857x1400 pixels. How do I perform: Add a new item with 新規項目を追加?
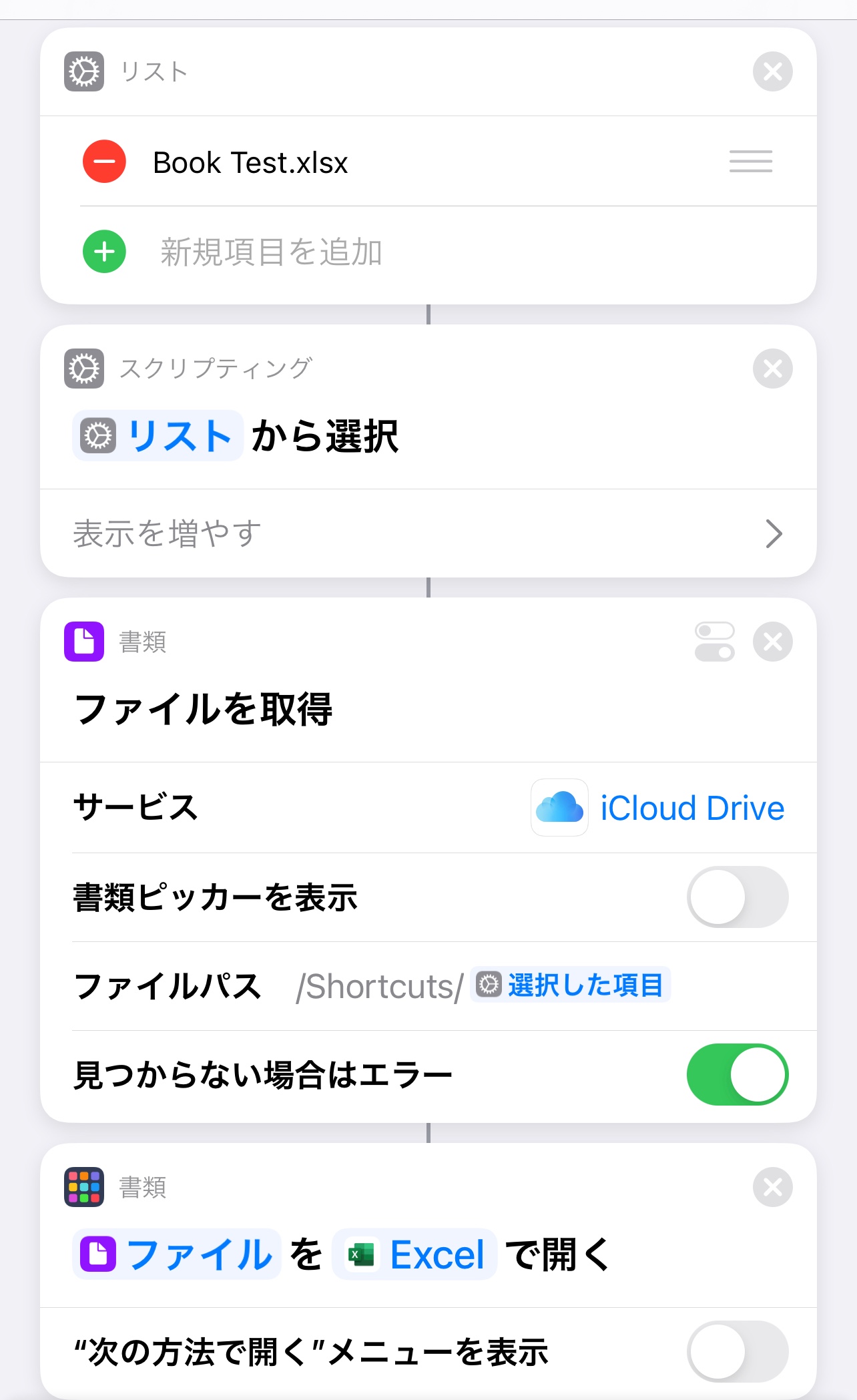tap(104, 252)
